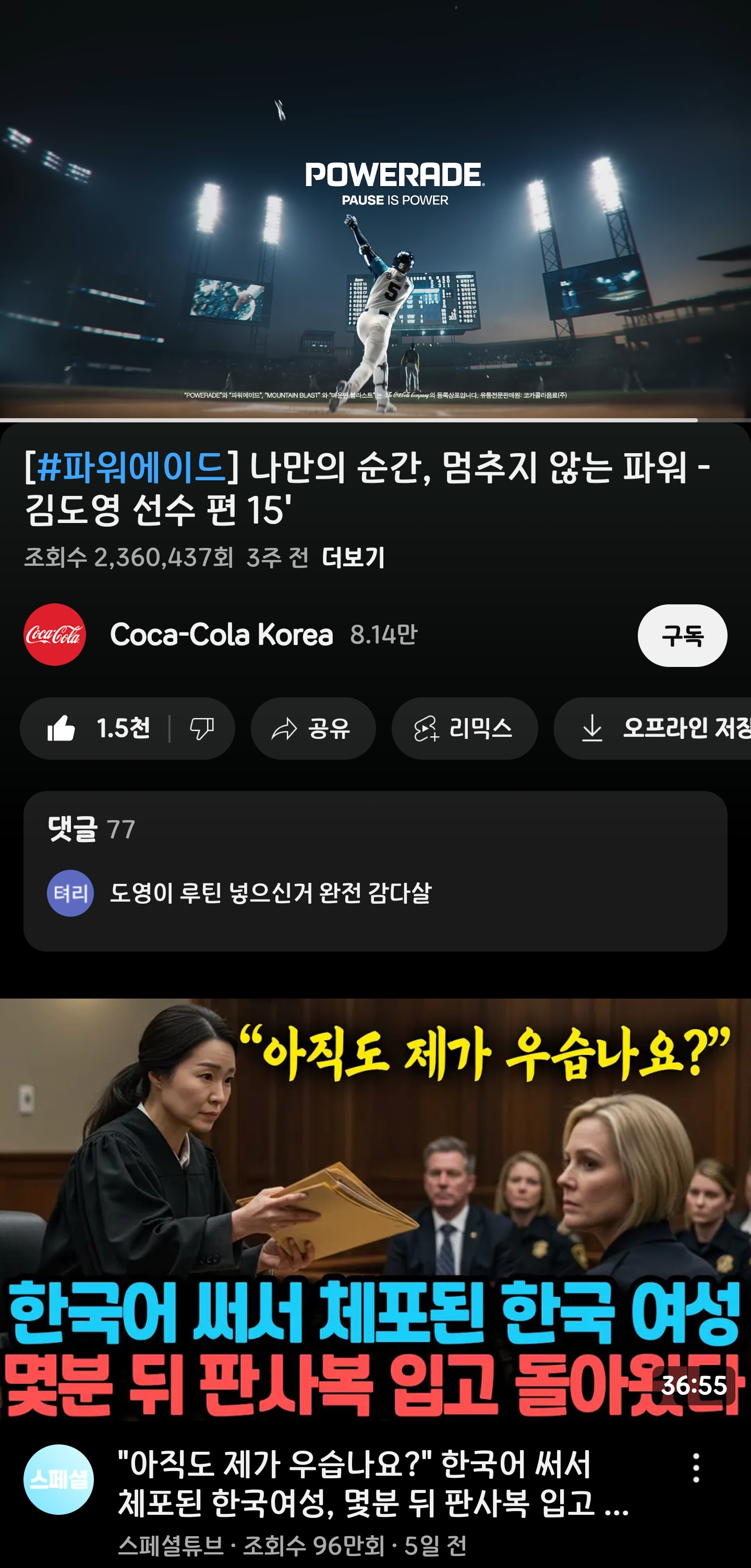Dislike this video

(x=201, y=728)
